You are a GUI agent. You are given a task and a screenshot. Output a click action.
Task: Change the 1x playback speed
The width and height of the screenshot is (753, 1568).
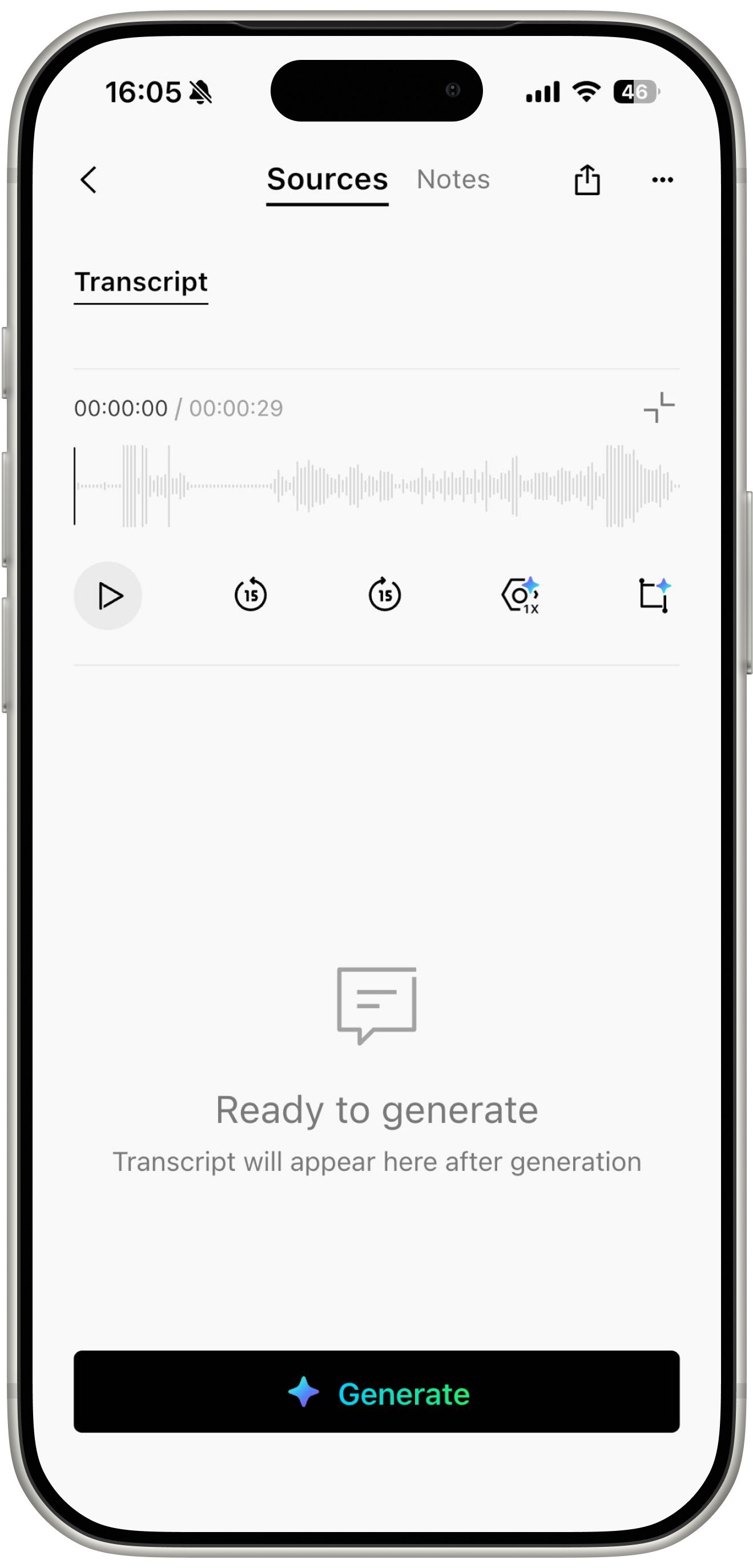520,595
